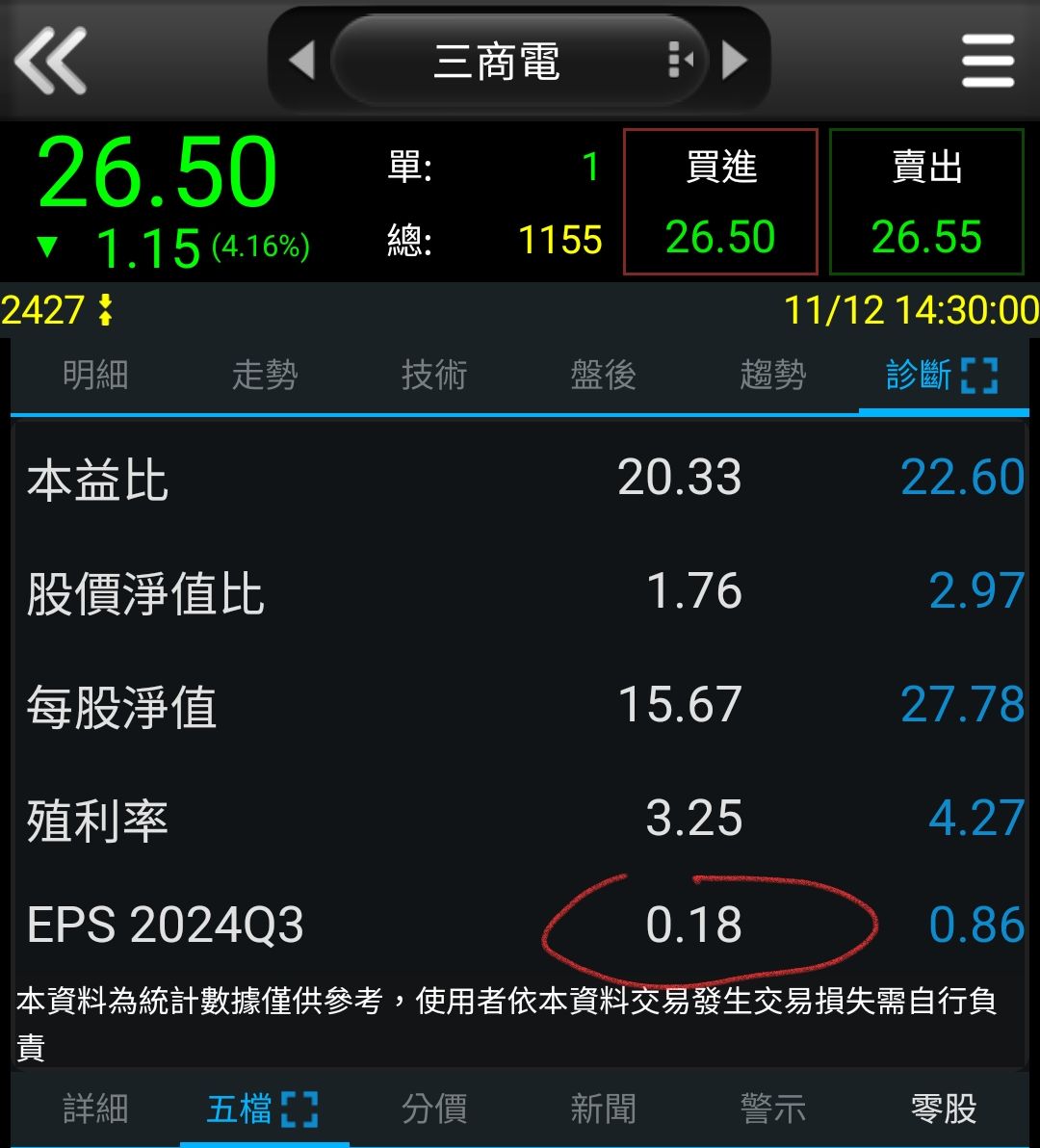
Task: Expand the 診斷 panel fullscreen
Action: (x=979, y=376)
